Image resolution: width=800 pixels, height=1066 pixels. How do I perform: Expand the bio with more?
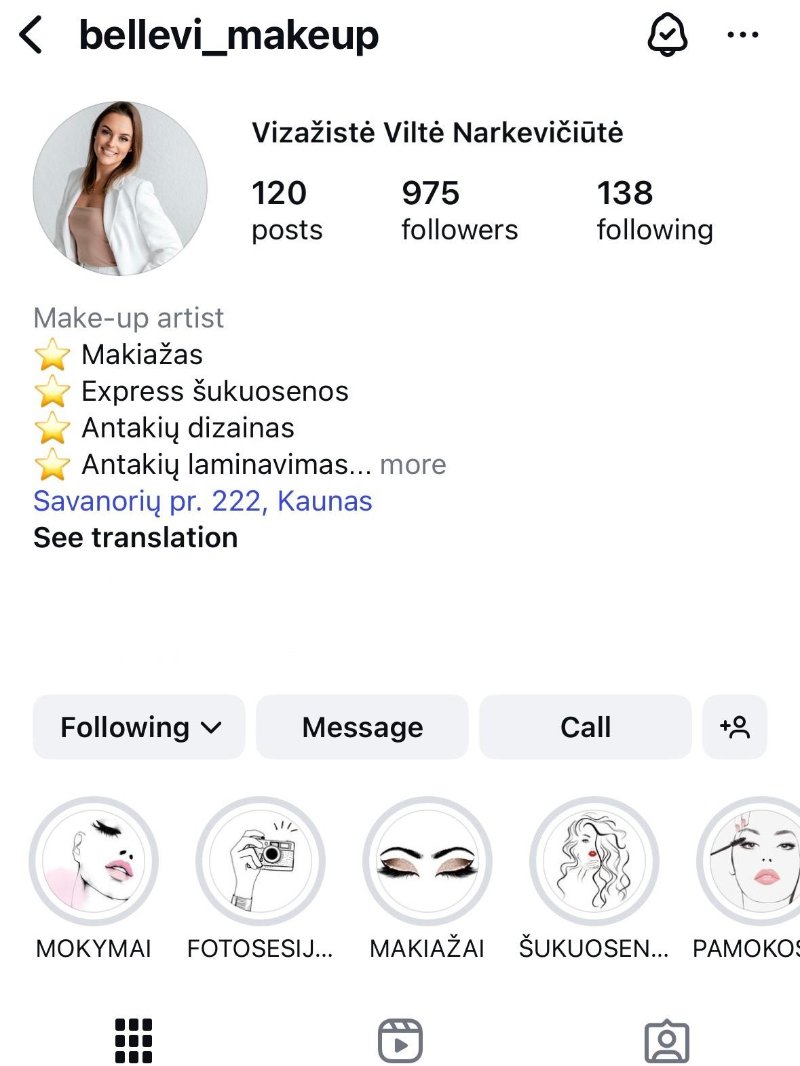point(412,465)
